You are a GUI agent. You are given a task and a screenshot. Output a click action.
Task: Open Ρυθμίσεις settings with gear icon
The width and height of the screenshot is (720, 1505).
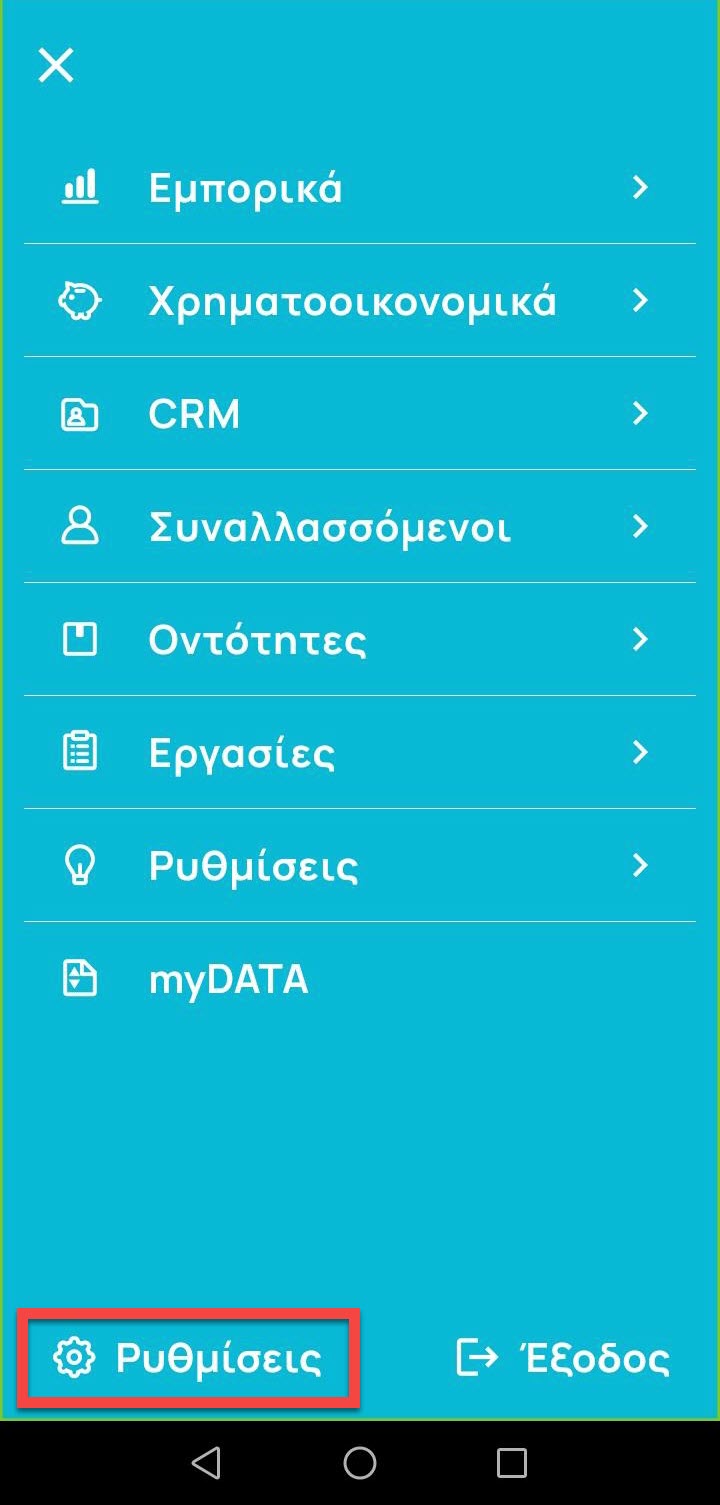tap(190, 1358)
